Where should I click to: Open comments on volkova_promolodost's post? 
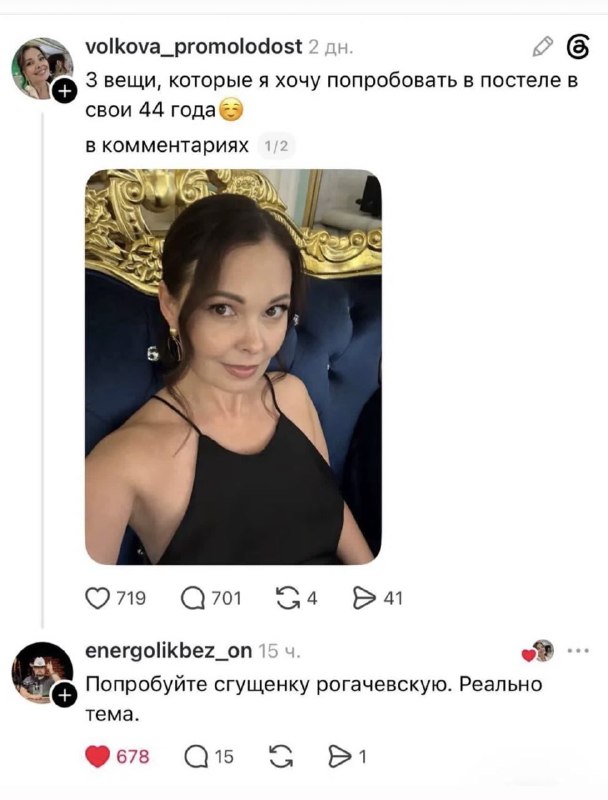tap(193, 598)
